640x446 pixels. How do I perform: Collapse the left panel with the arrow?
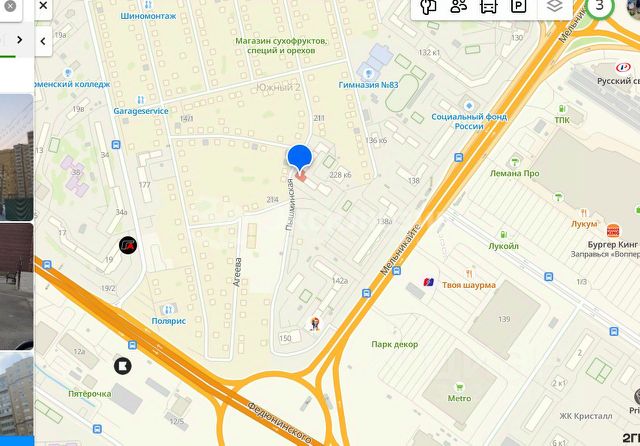(x=43, y=41)
